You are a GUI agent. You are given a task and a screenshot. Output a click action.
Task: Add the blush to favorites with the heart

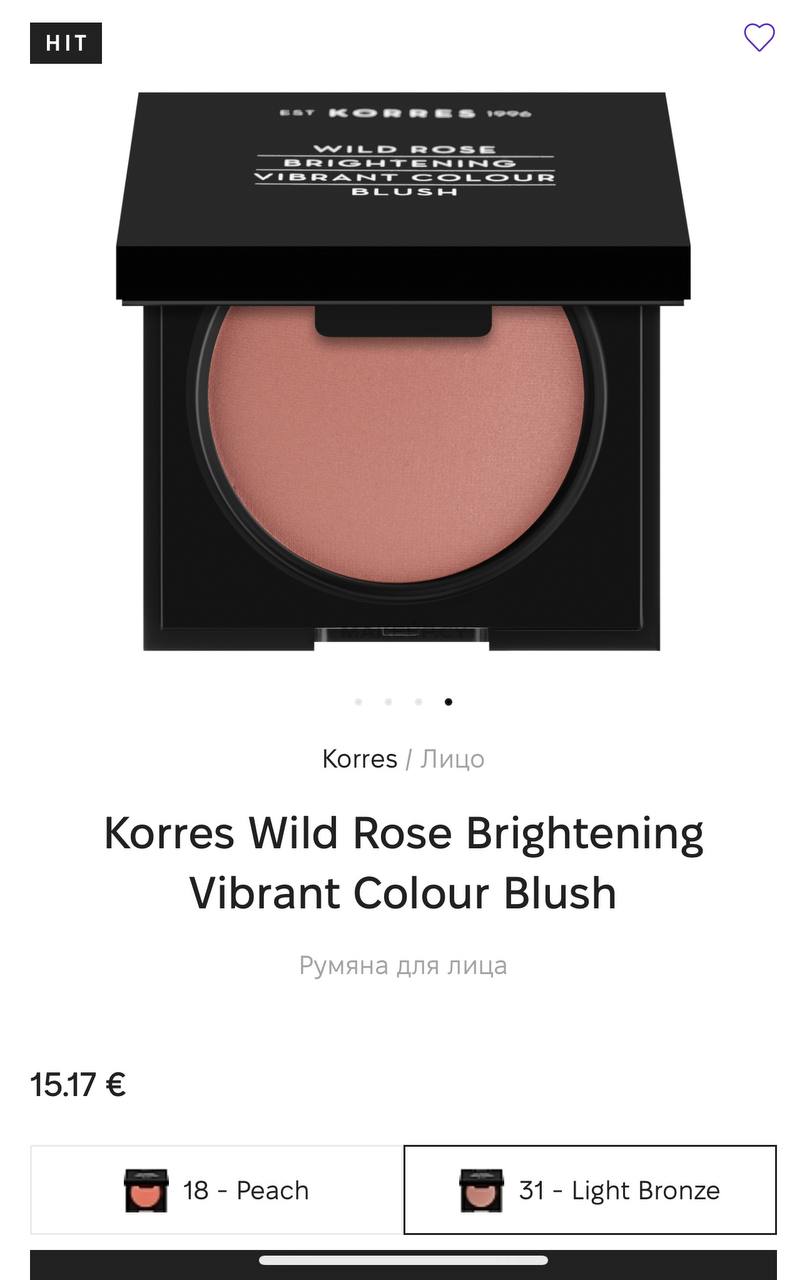coord(759,38)
